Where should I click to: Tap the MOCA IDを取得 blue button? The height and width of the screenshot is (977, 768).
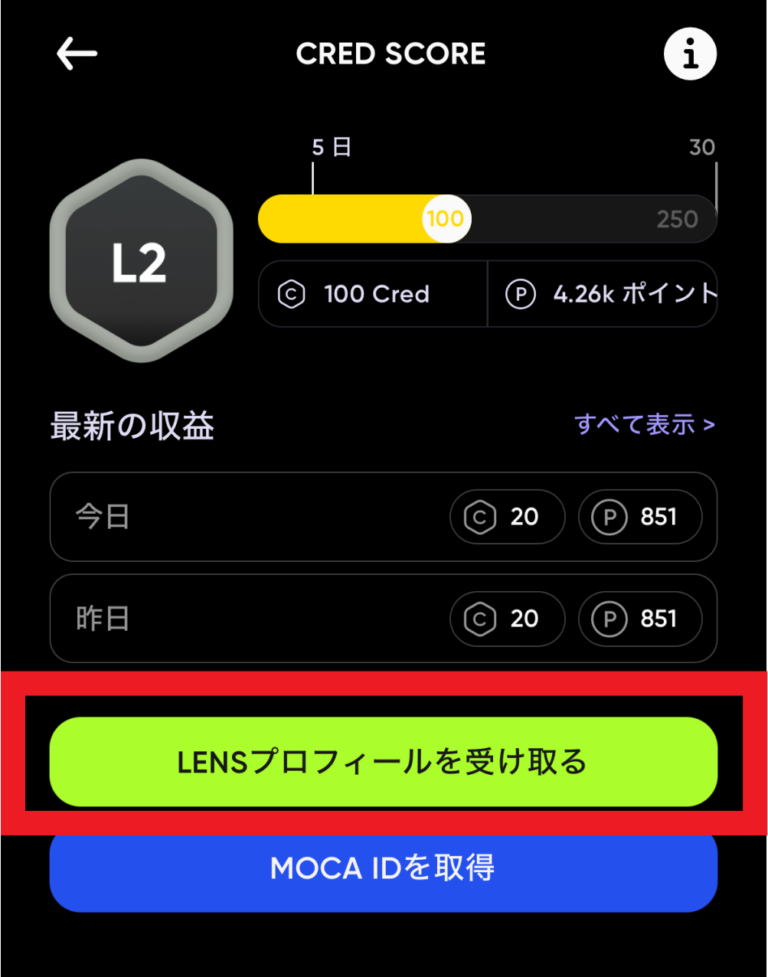coord(384,871)
